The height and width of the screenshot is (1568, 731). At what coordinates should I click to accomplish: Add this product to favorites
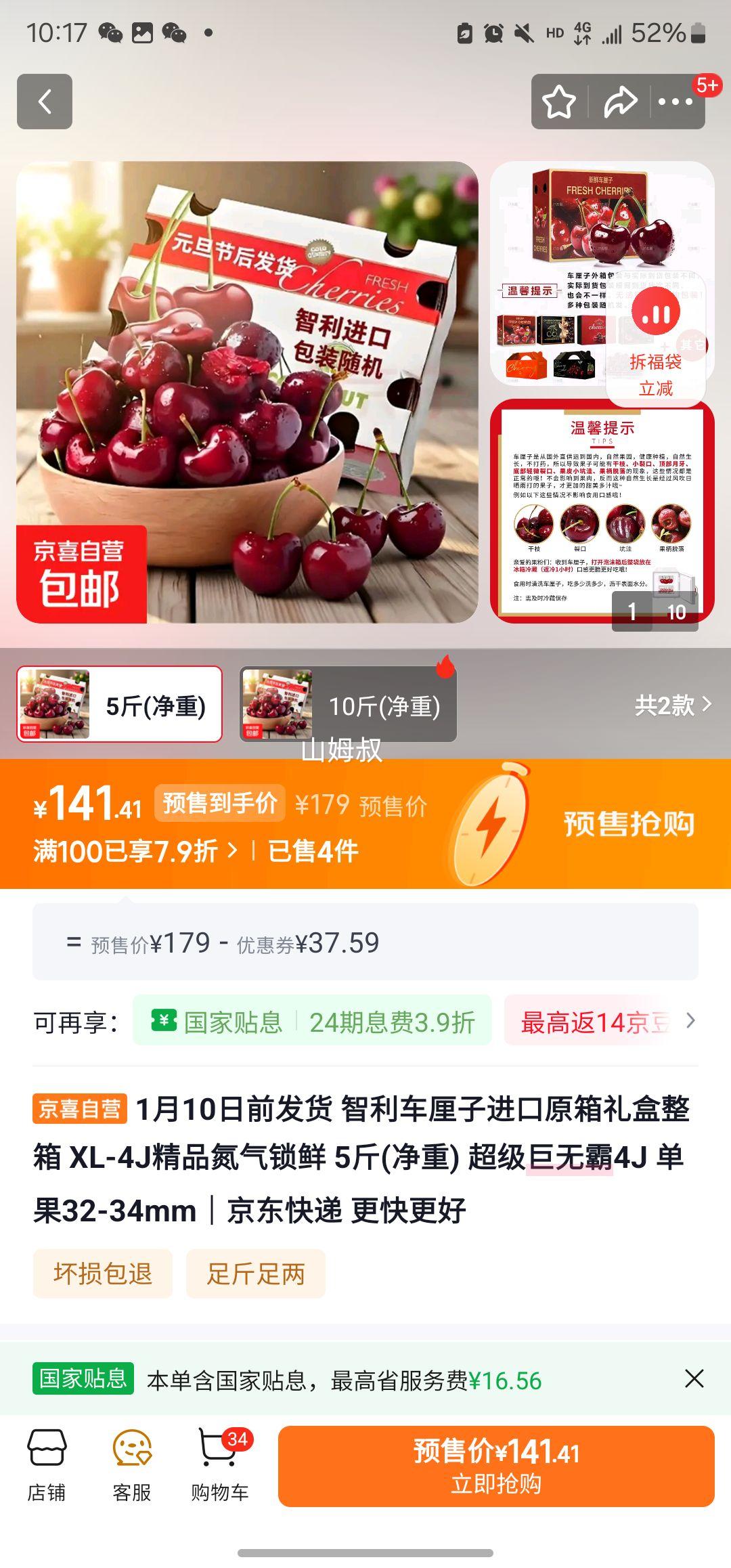559,102
